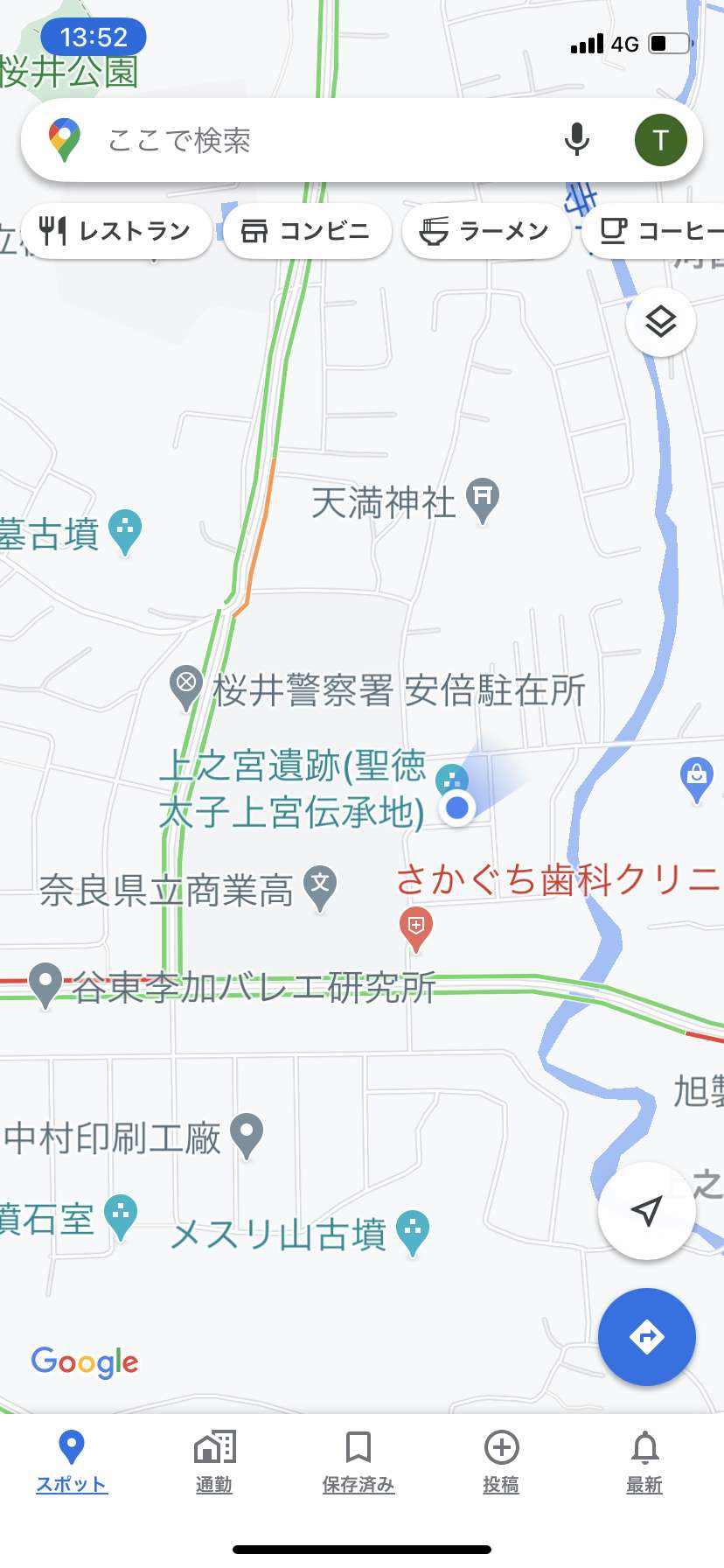The height and width of the screenshot is (1568, 724).
Task: Open the 中村印刷工廠 map pin
Action: point(247,1134)
